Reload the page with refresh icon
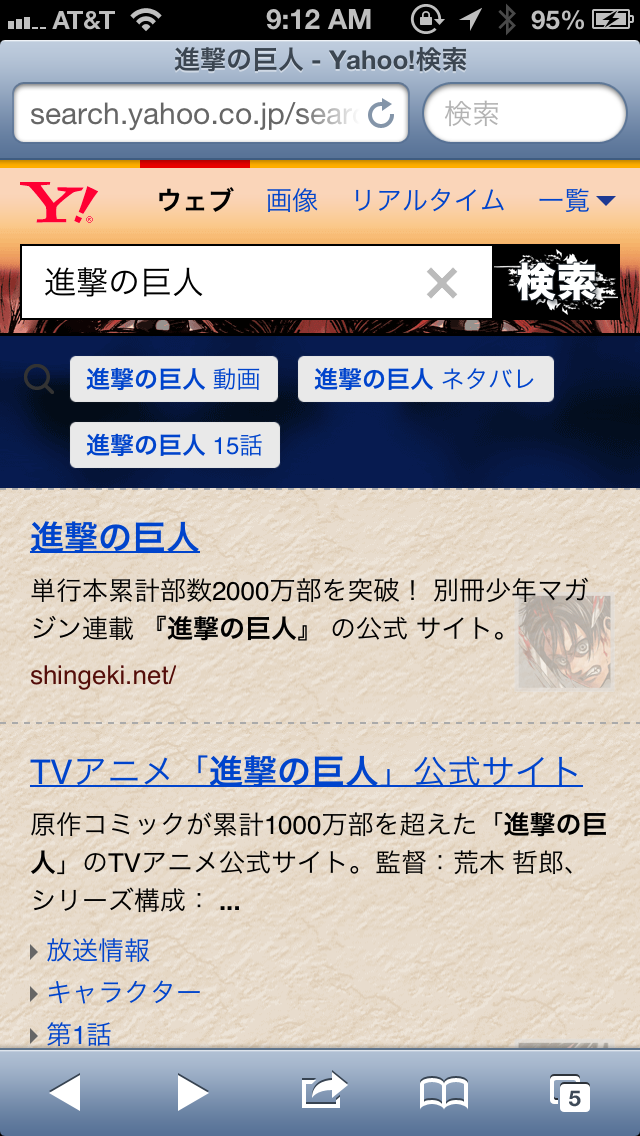Image resolution: width=640 pixels, height=1136 pixels. pos(381,114)
